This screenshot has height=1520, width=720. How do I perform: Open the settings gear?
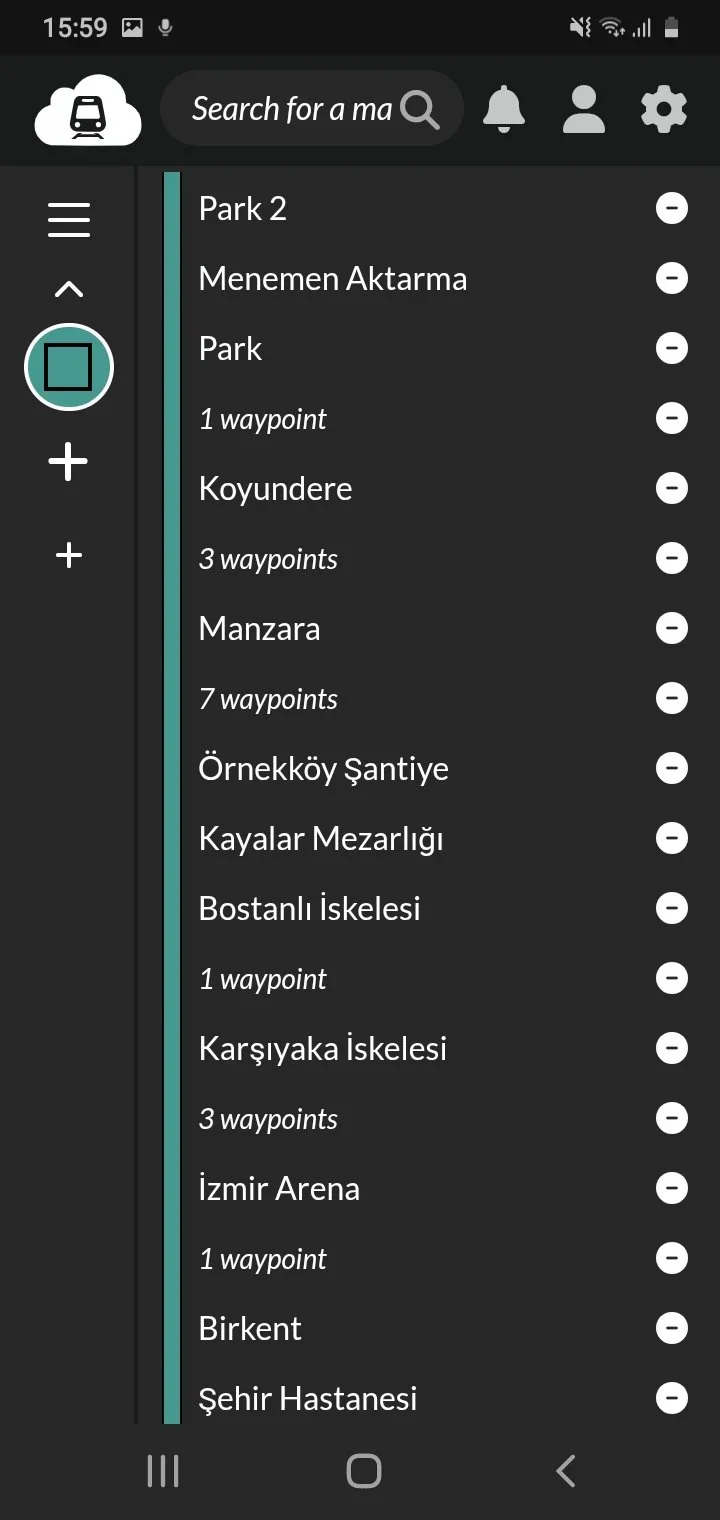[x=664, y=108]
